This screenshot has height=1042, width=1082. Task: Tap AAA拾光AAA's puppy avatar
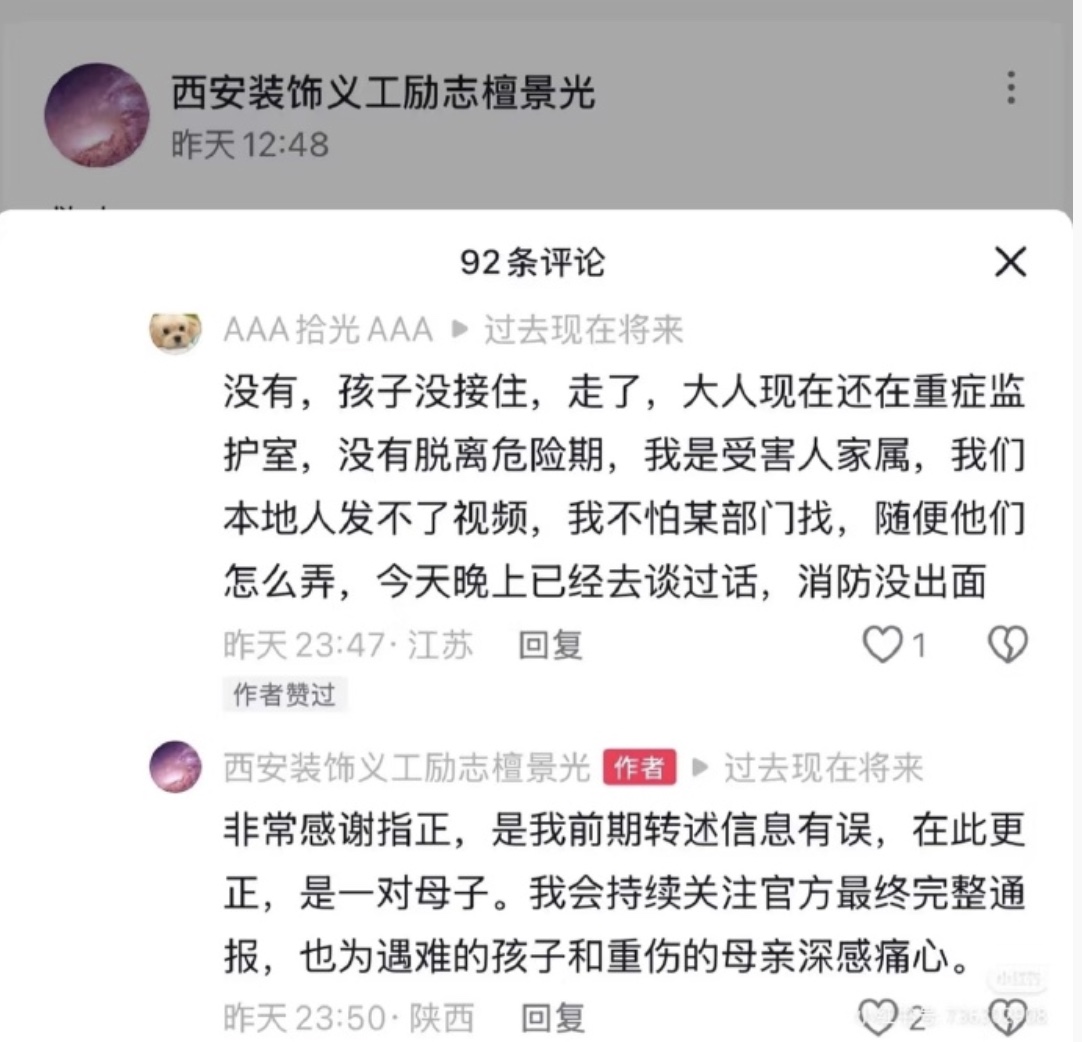pos(175,332)
